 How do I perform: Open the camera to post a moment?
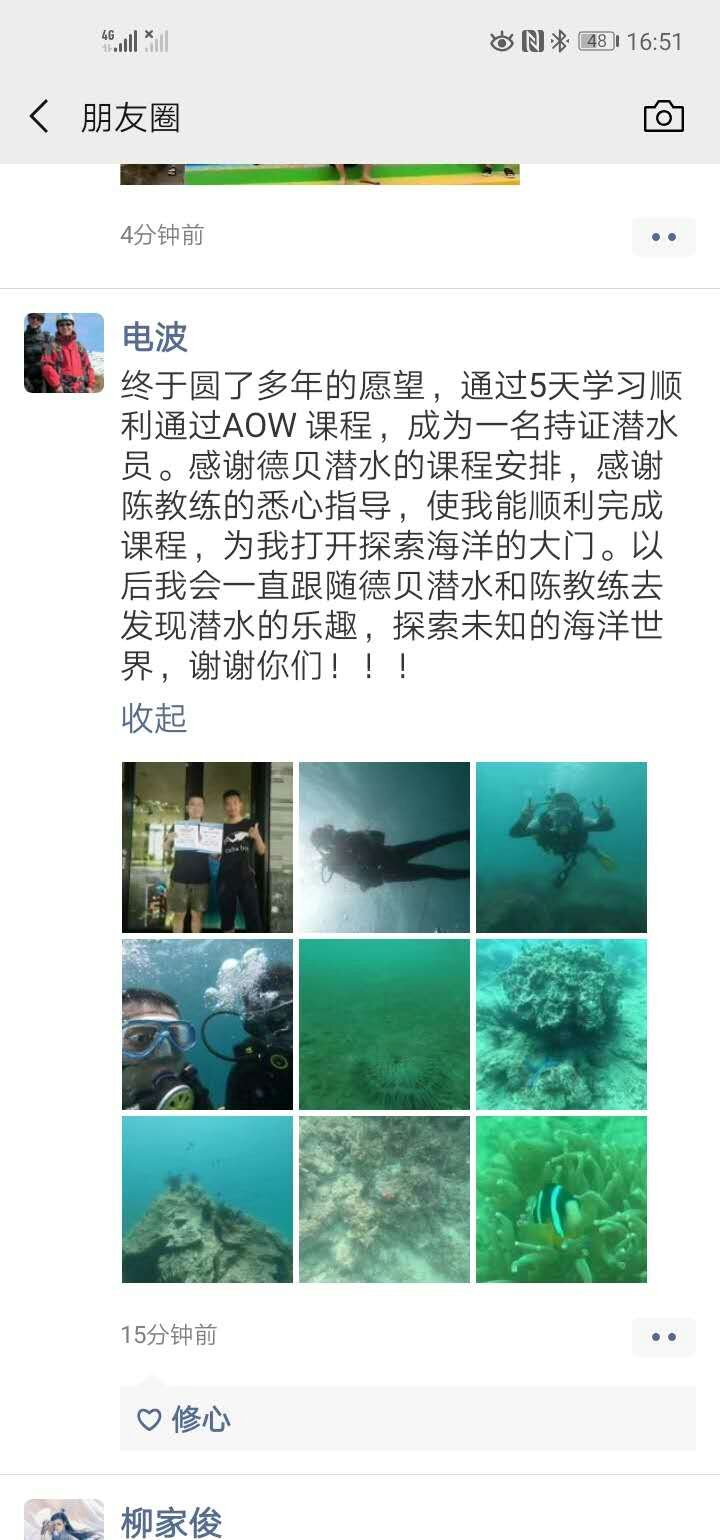point(664,117)
